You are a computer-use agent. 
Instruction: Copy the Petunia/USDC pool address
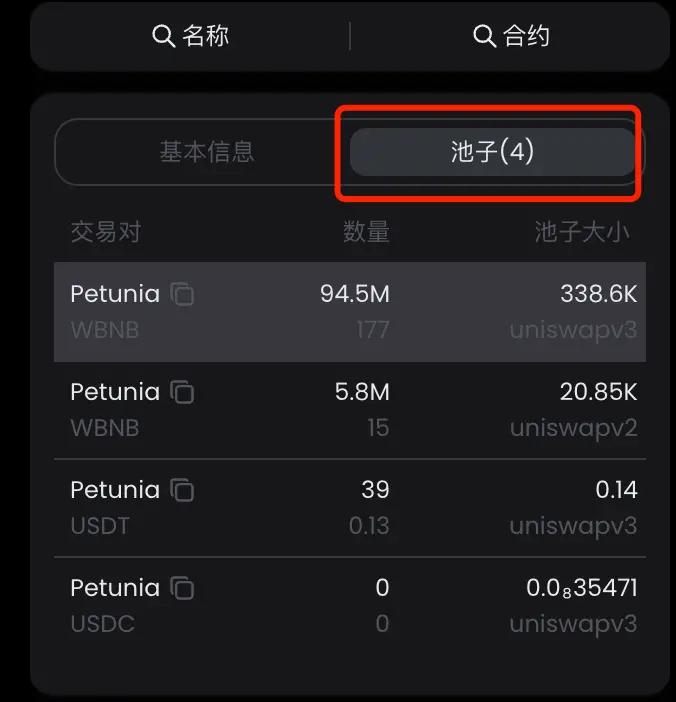tap(182, 588)
